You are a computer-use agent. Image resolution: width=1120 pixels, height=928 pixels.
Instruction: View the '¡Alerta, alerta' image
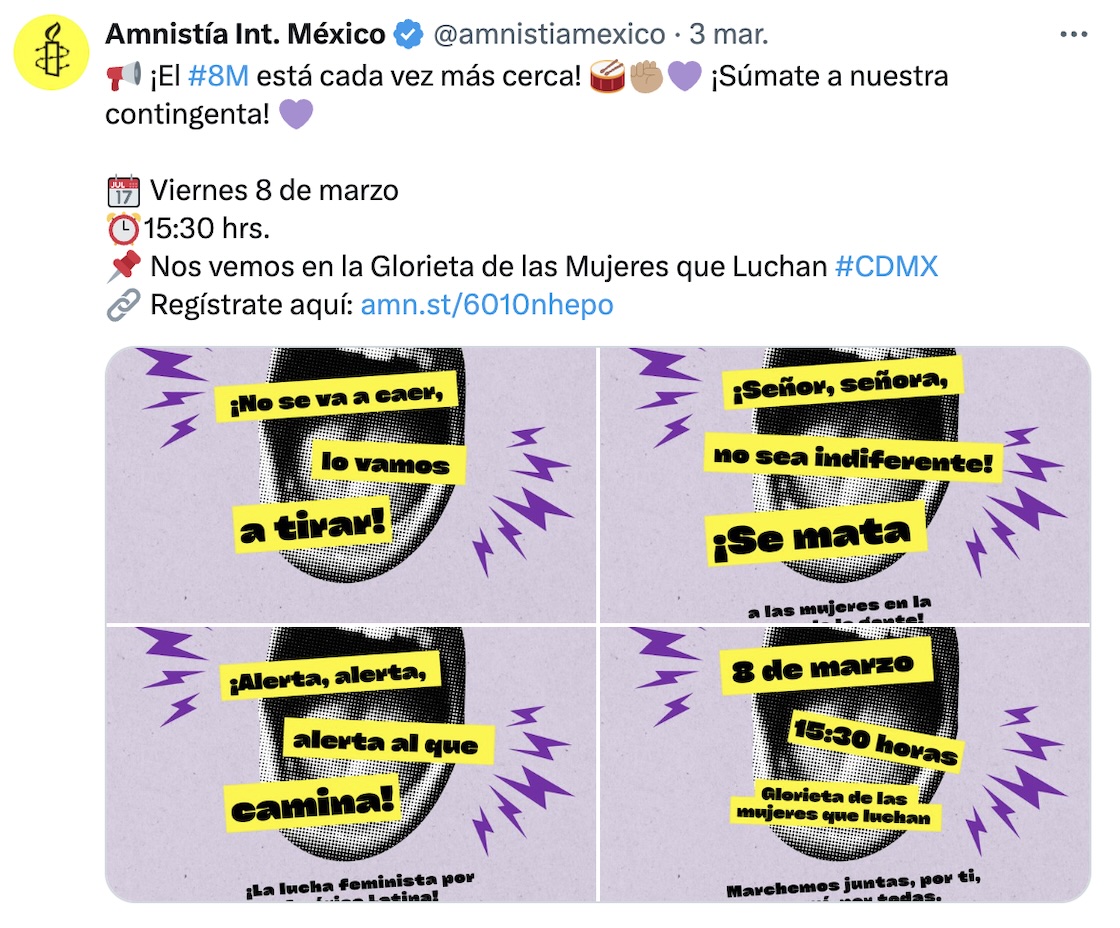point(350,762)
